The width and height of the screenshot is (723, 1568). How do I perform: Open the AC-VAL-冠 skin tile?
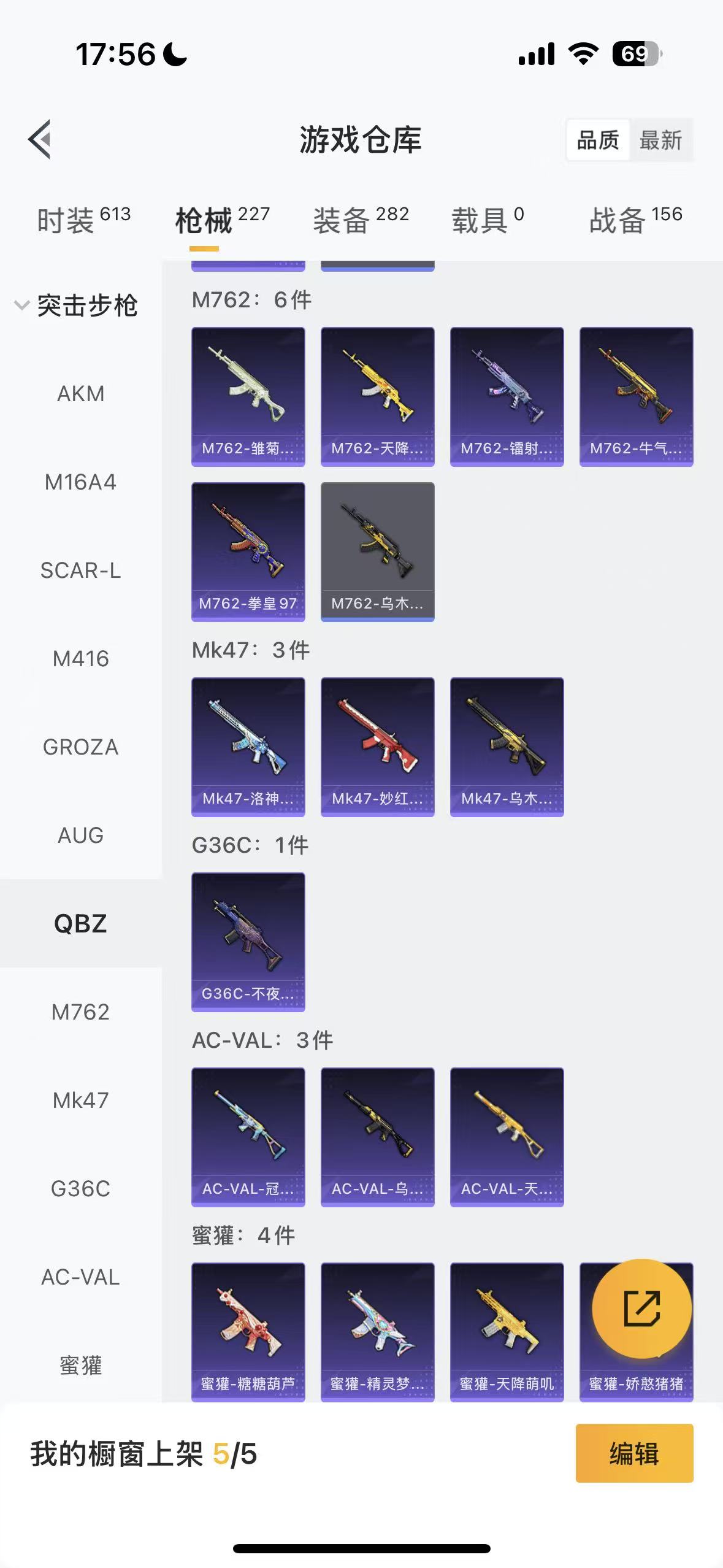click(248, 1136)
